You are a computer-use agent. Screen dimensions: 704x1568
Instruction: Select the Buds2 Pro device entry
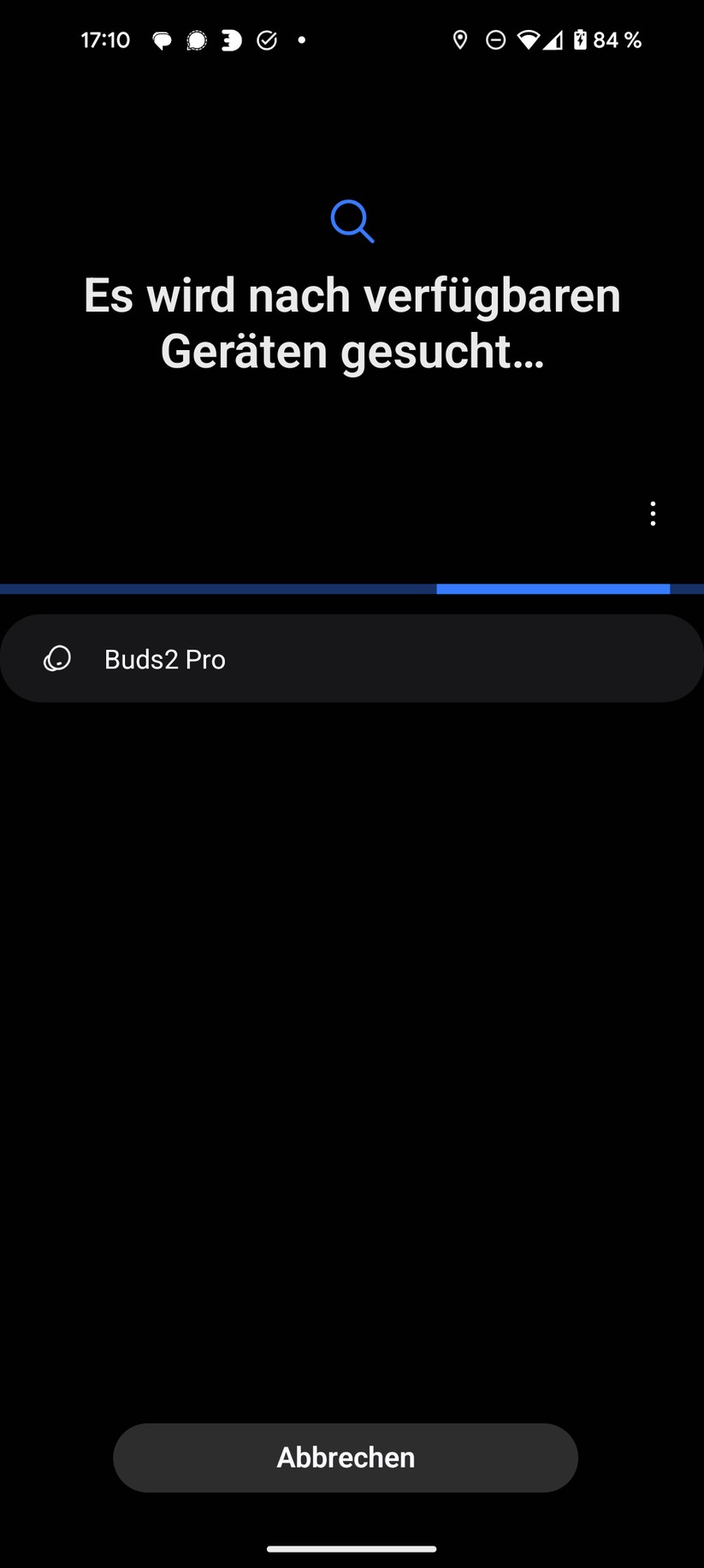[352, 658]
